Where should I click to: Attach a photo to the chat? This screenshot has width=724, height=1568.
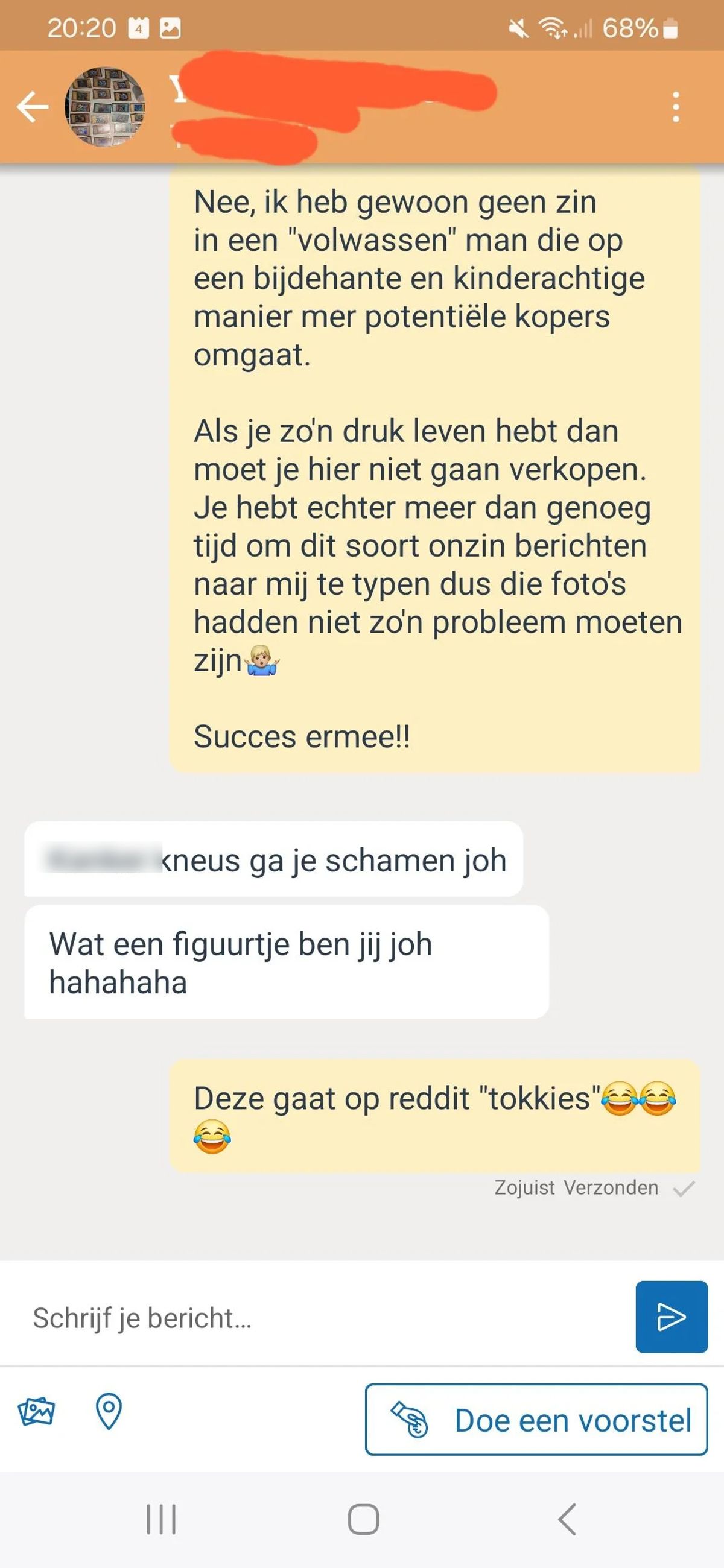37,1411
